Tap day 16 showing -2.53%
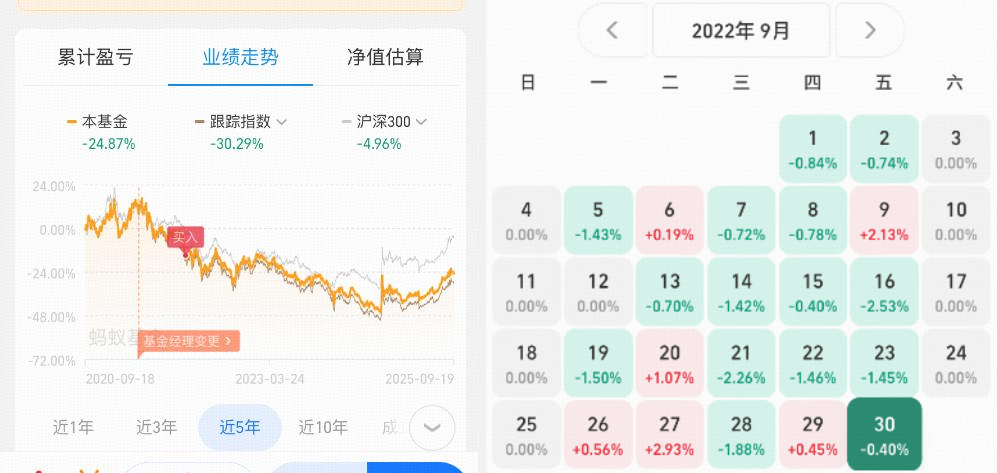997x473 pixels. [x=884, y=291]
